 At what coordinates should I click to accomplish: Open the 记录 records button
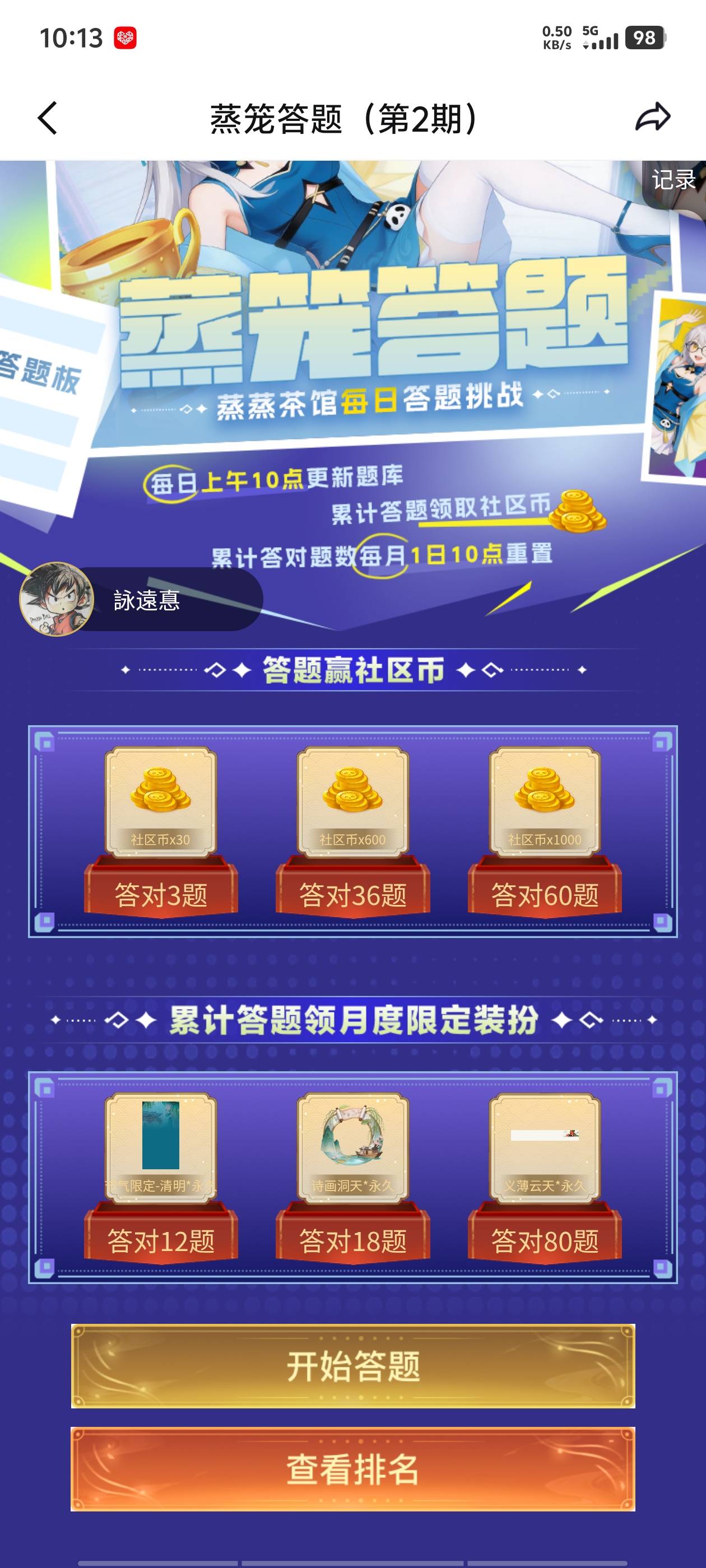pos(673,180)
